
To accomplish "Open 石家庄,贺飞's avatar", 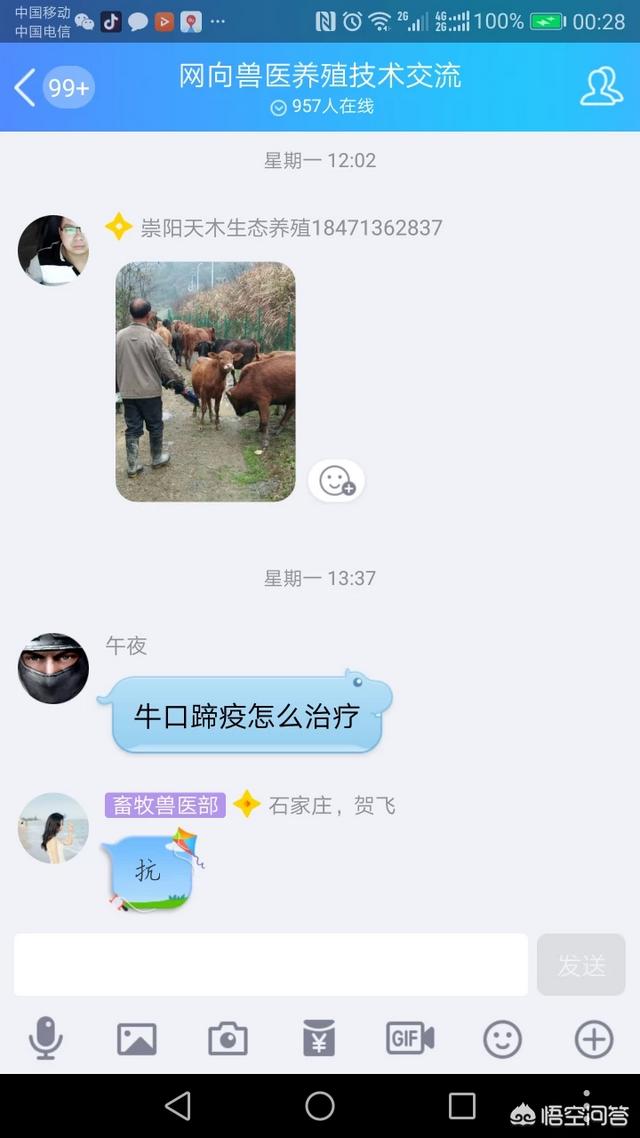I will [x=53, y=828].
